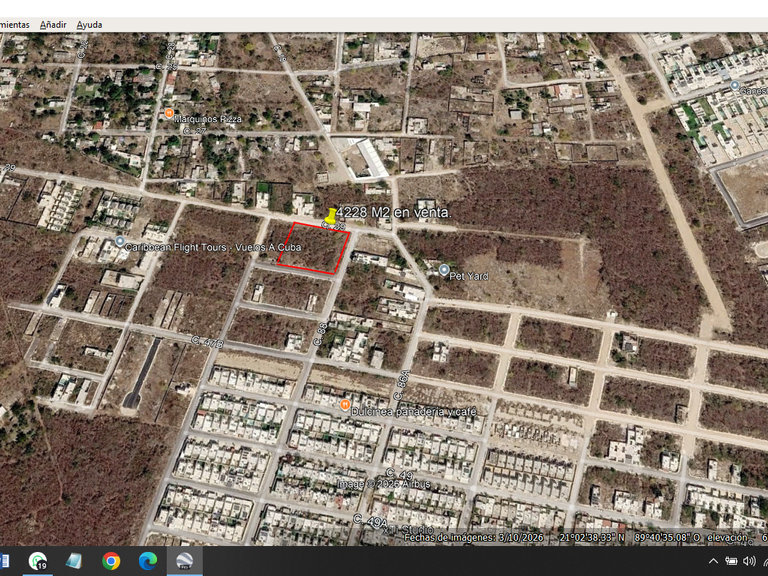Select the yellow pushpin for 4228 M2 en venta
Image resolution: width=768 pixels, height=576 pixels.
(x=332, y=216)
